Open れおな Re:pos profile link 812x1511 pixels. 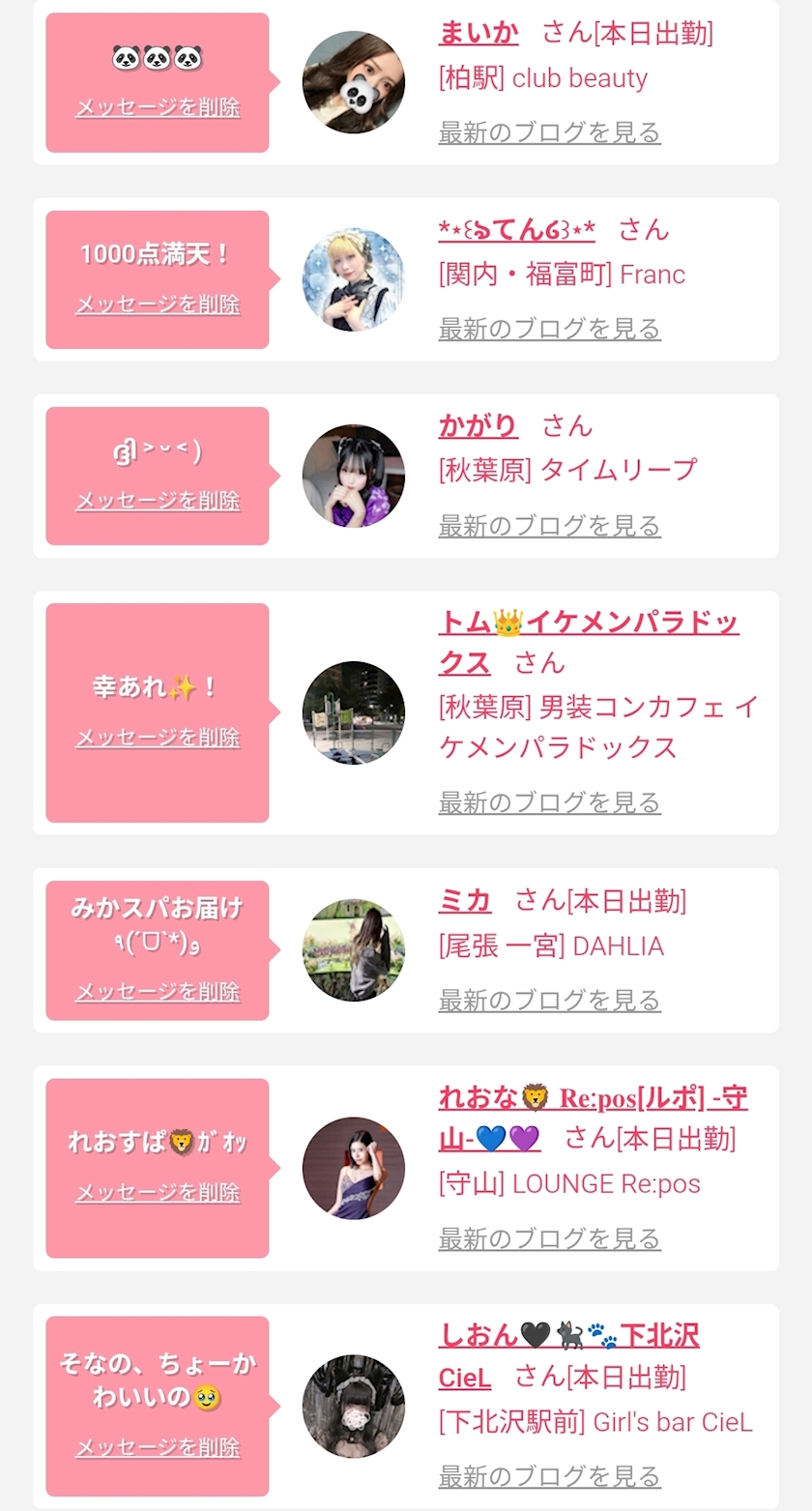click(x=592, y=1098)
